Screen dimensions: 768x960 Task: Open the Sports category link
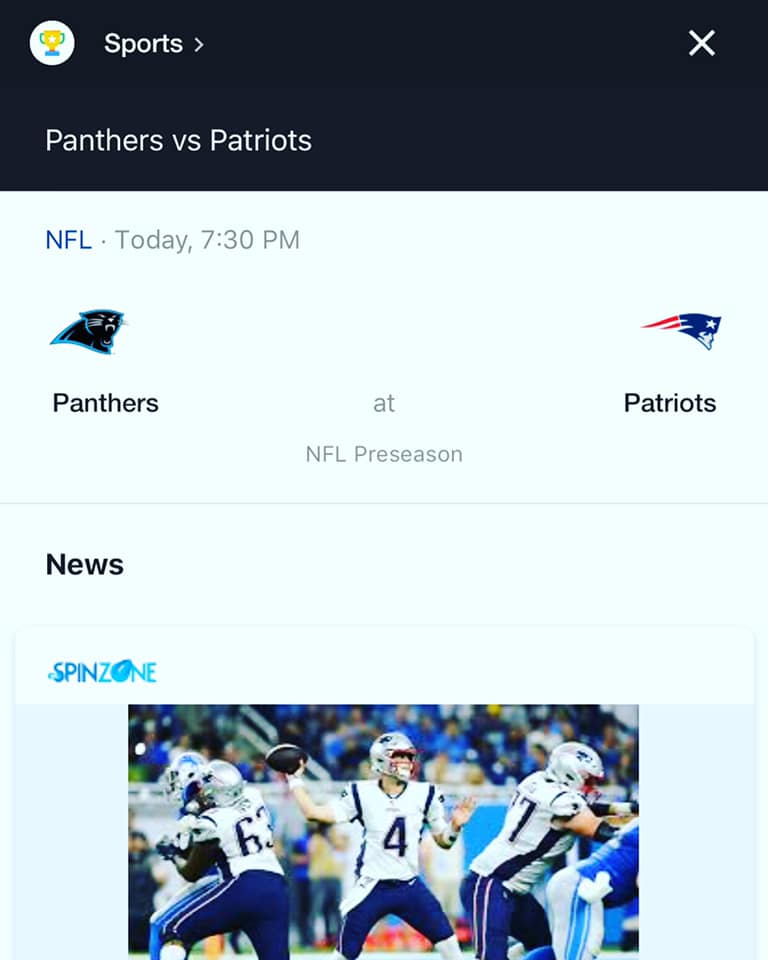click(153, 44)
